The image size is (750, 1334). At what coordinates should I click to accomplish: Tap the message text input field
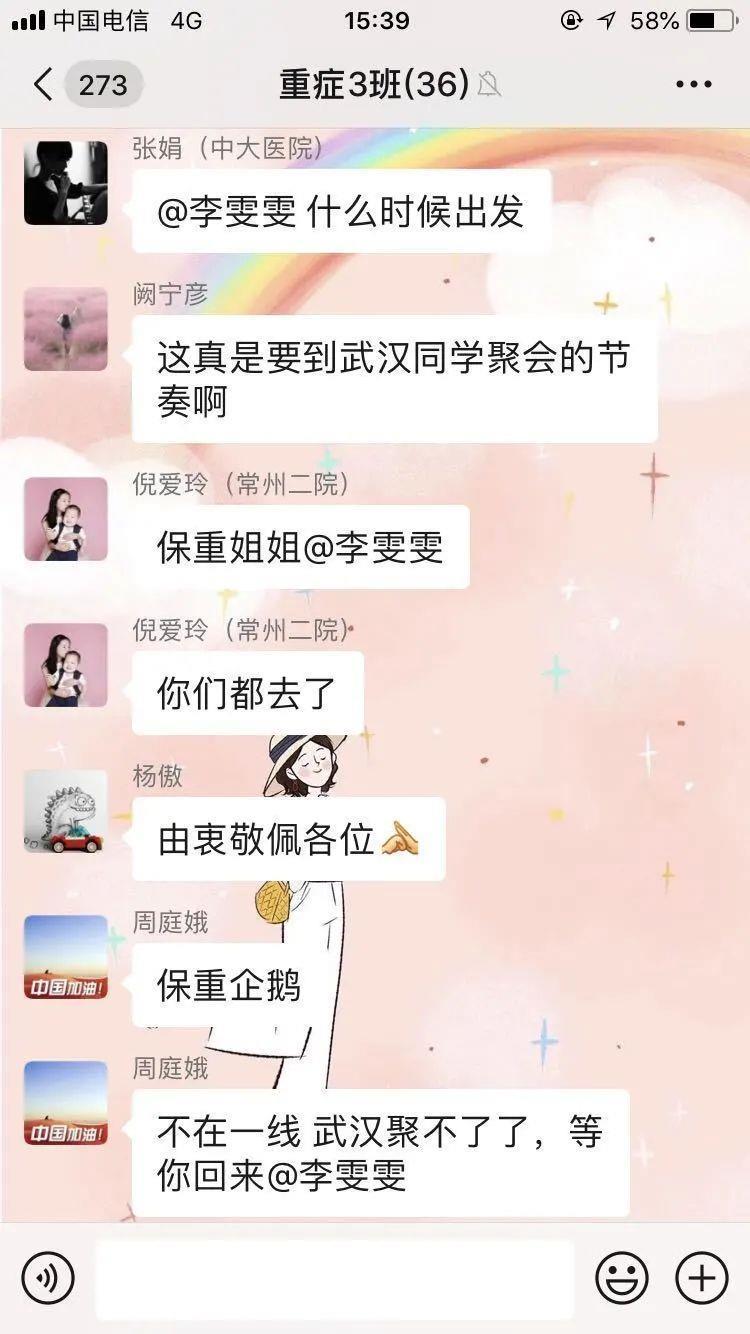pyautogui.click(x=335, y=1278)
